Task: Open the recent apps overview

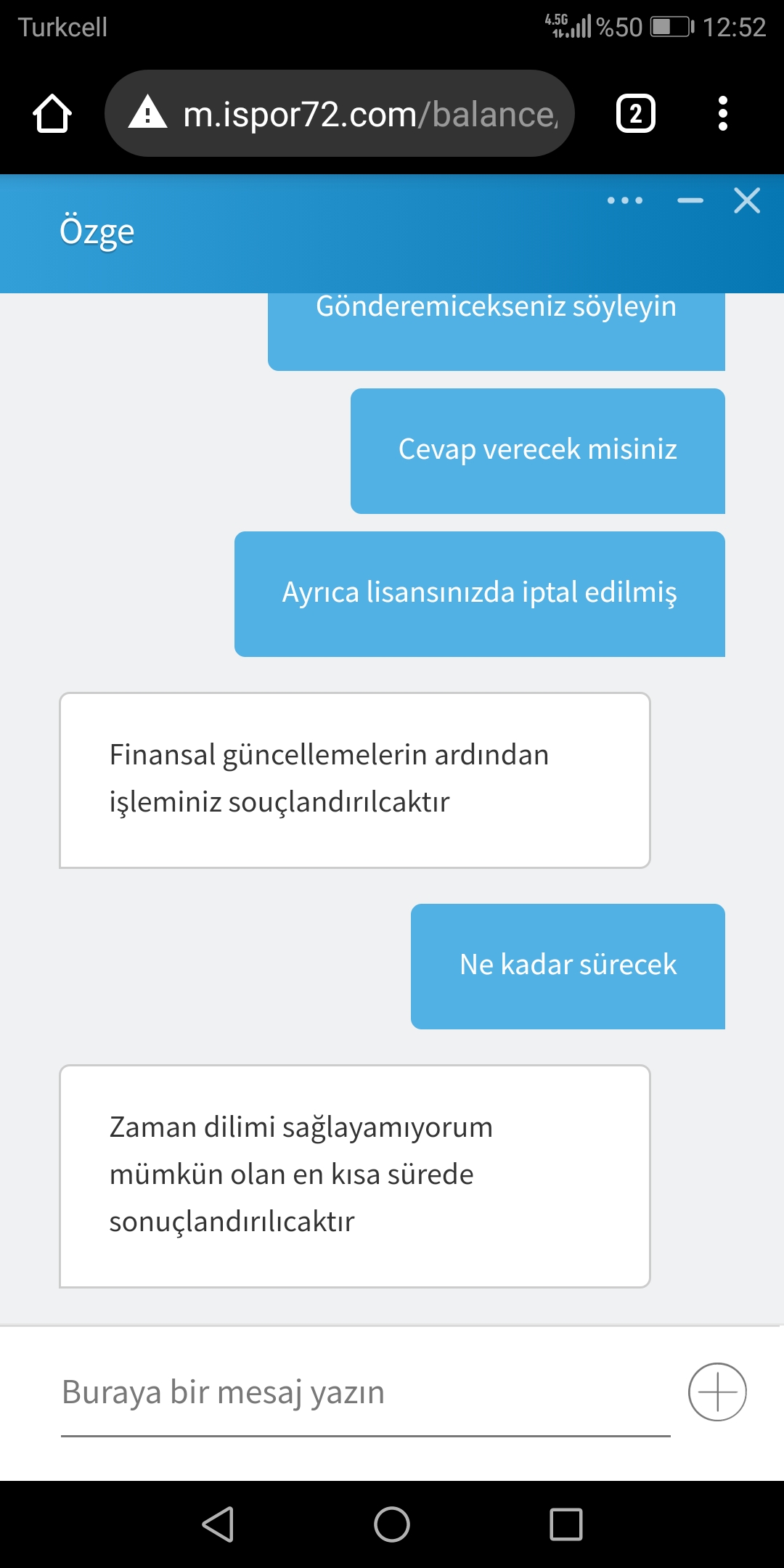Action: [566, 1524]
